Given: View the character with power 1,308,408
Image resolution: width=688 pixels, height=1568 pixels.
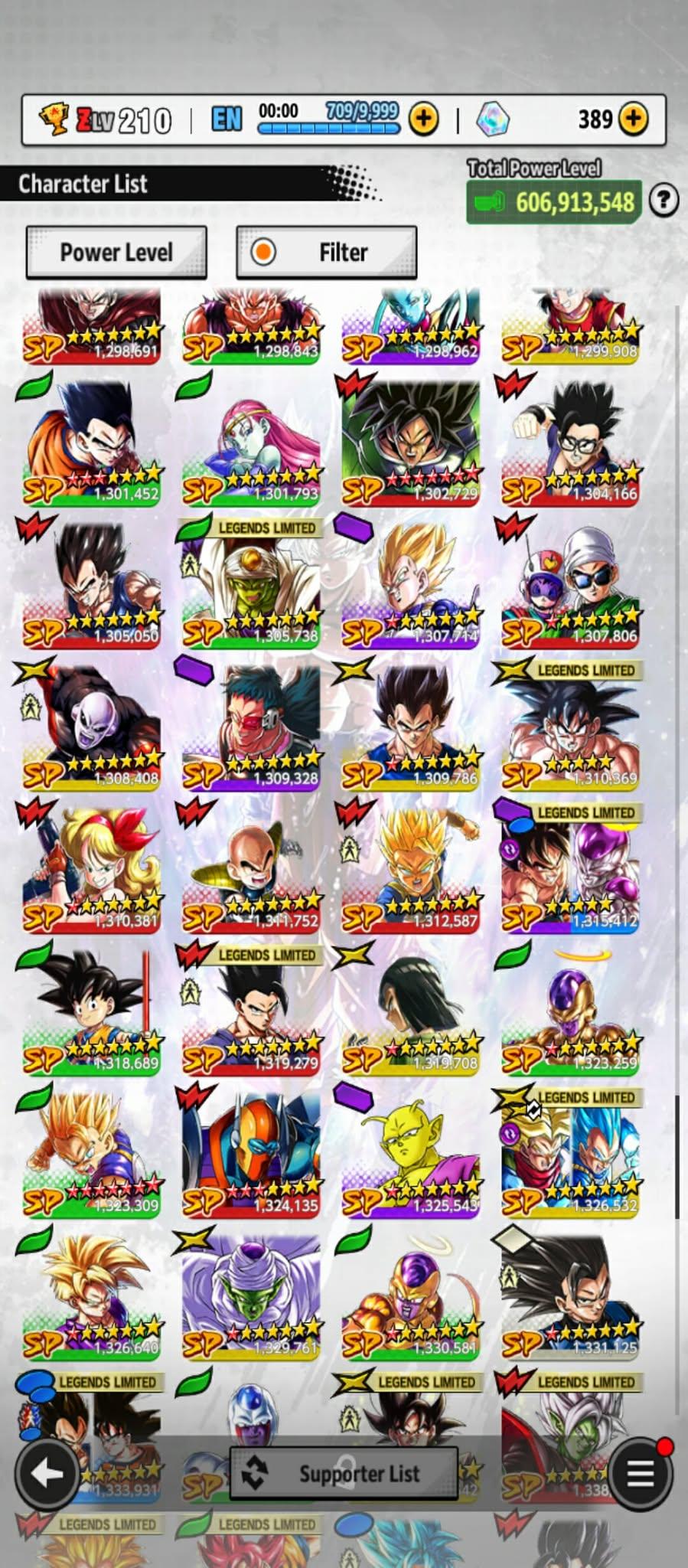Looking at the screenshot, I should tap(92, 727).
